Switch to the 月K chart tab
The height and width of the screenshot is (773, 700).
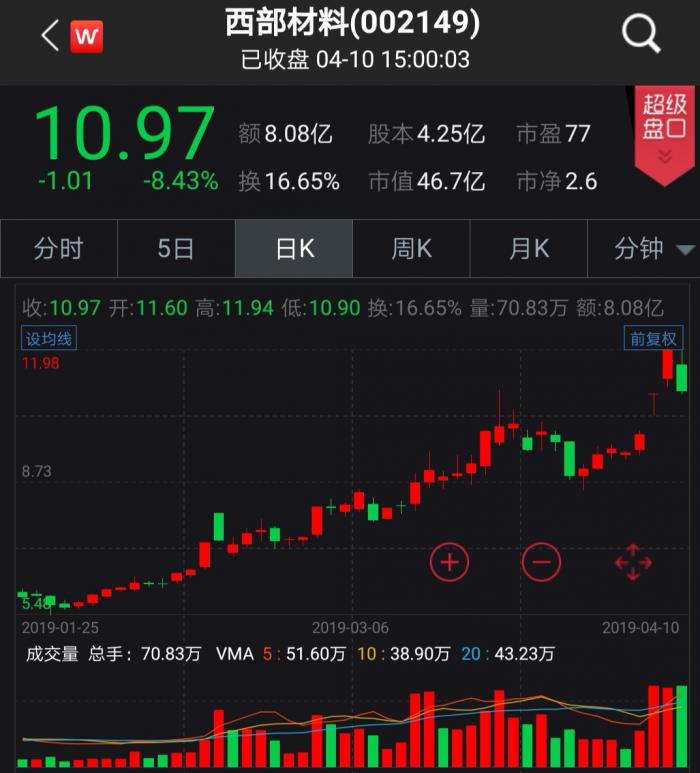pyautogui.click(x=529, y=249)
